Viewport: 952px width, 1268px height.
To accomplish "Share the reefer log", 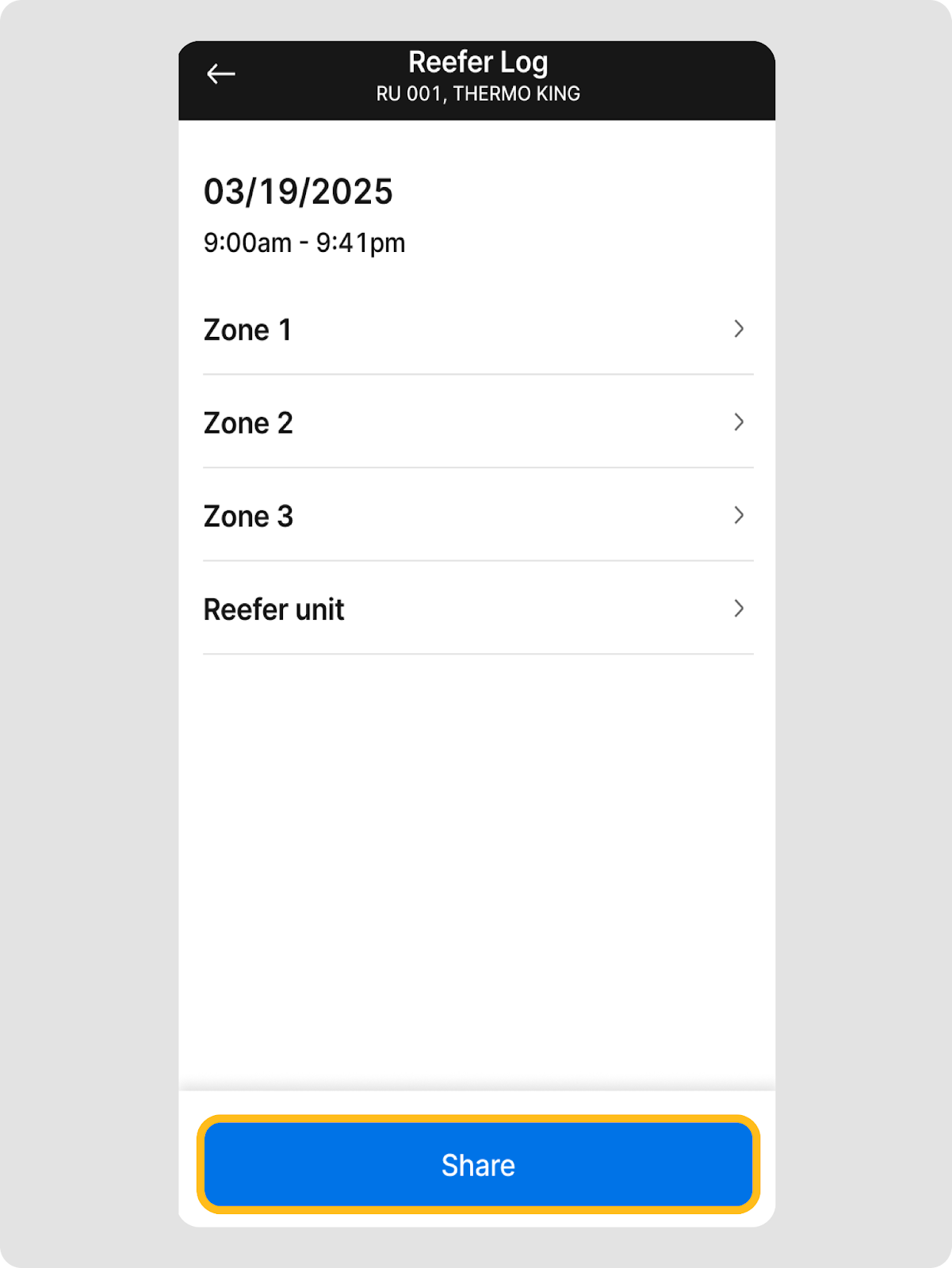I will tap(478, 1165).
